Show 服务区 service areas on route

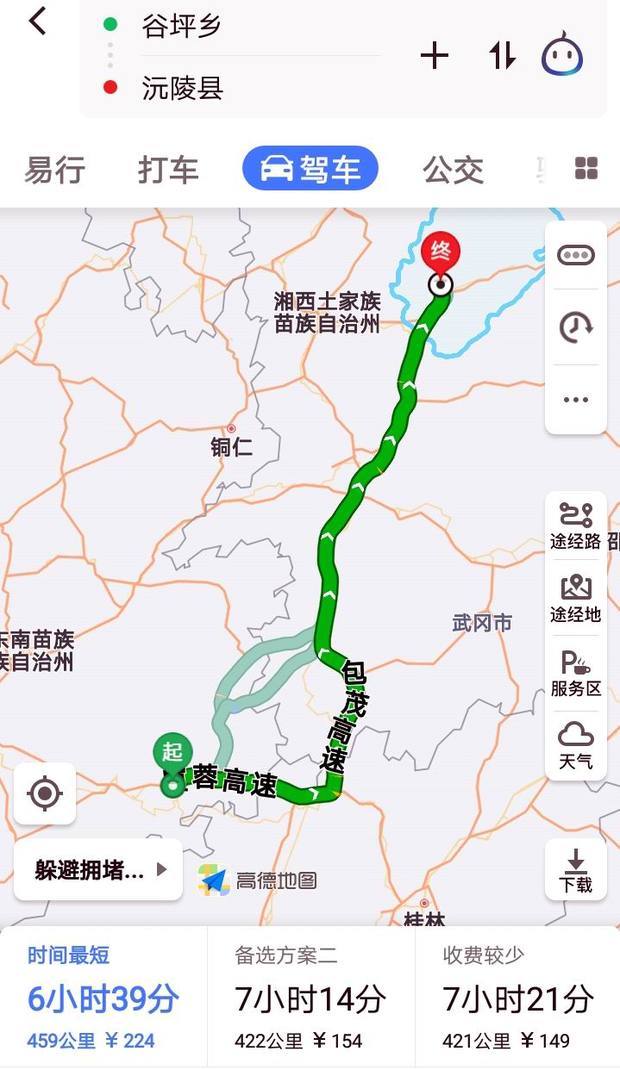(x=576, y=673)
